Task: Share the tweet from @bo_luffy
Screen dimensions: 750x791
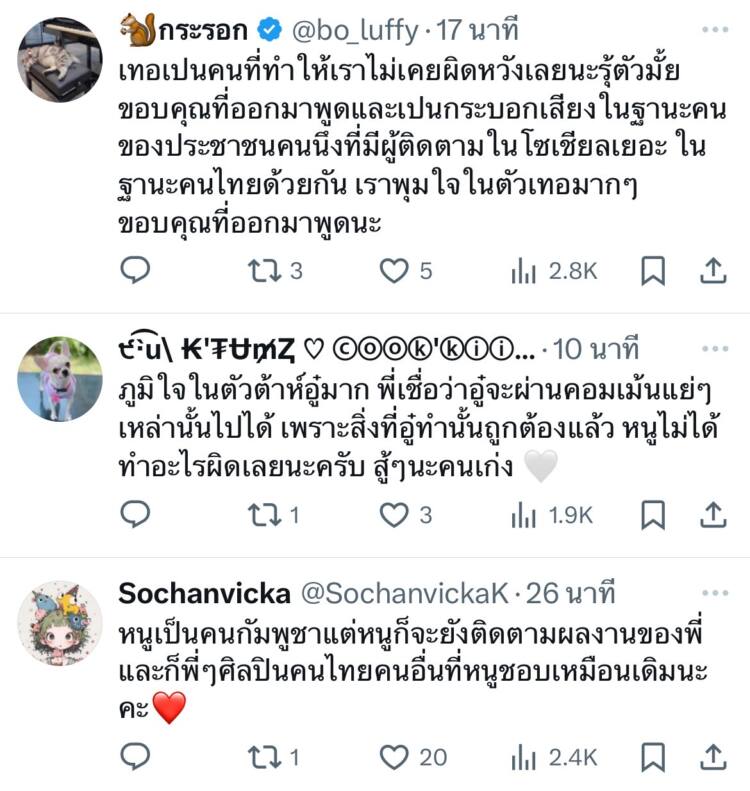Action: pos(712,270)
